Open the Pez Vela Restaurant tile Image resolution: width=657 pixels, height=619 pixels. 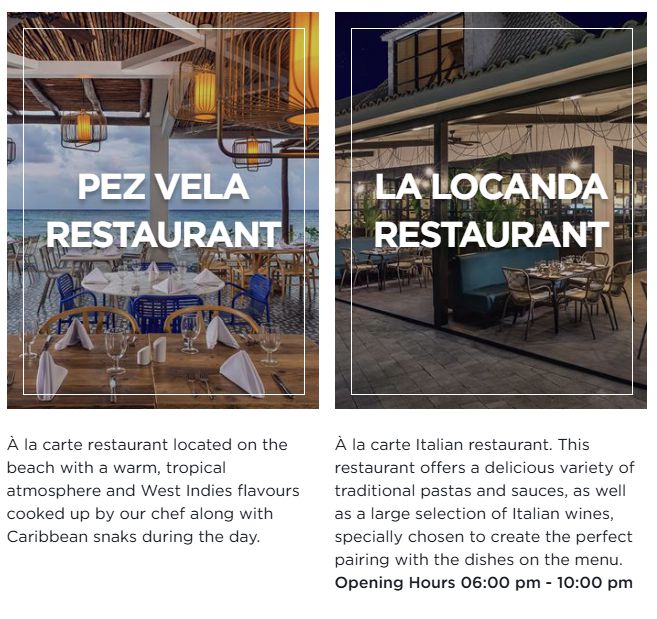click(x=163, y=210)
